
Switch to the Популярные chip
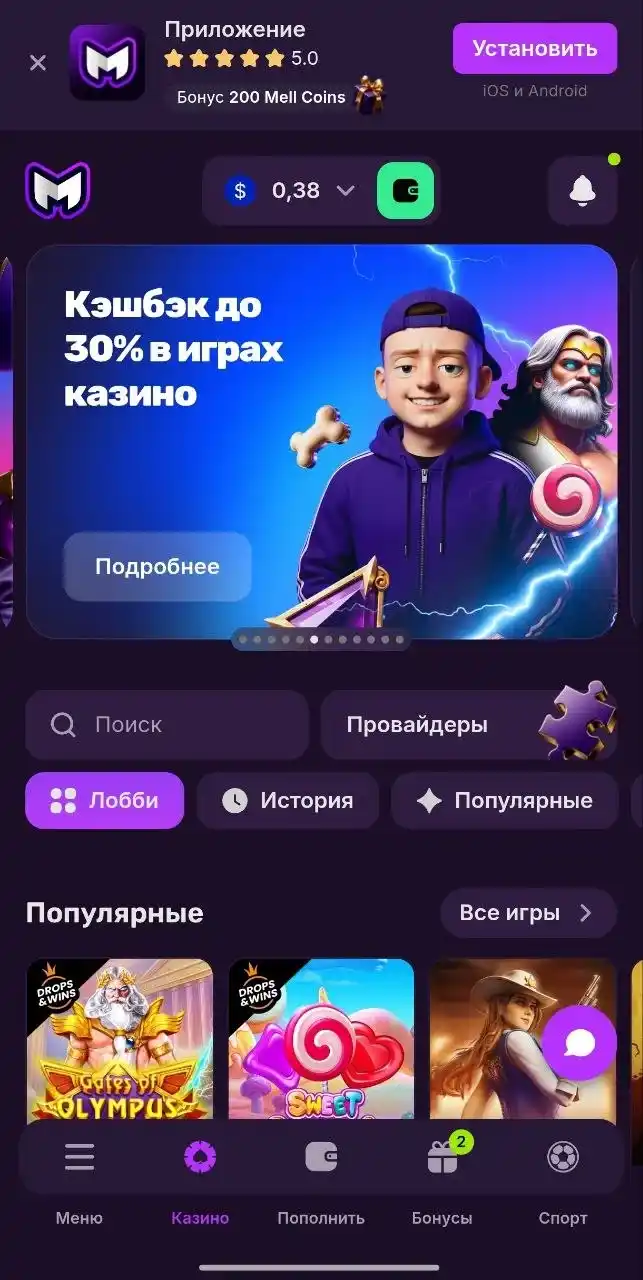tap(505, 801)
